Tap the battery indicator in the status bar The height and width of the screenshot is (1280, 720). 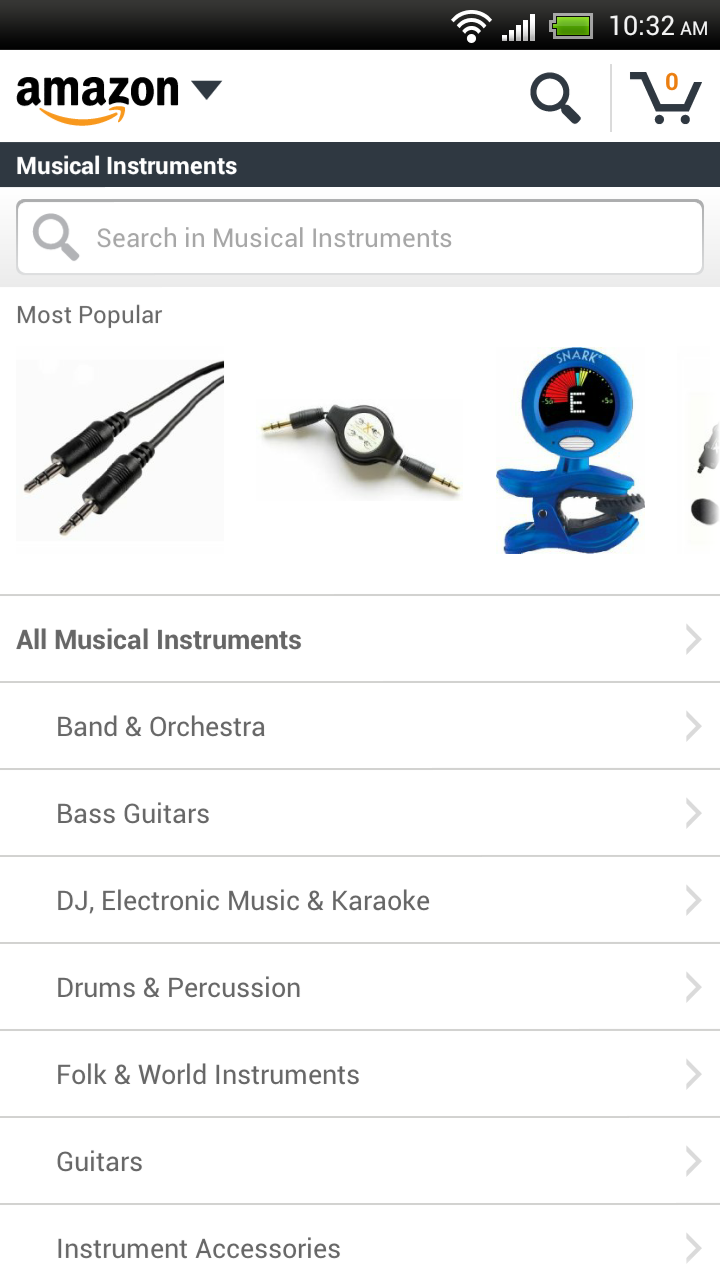click(x=571, y=25)
